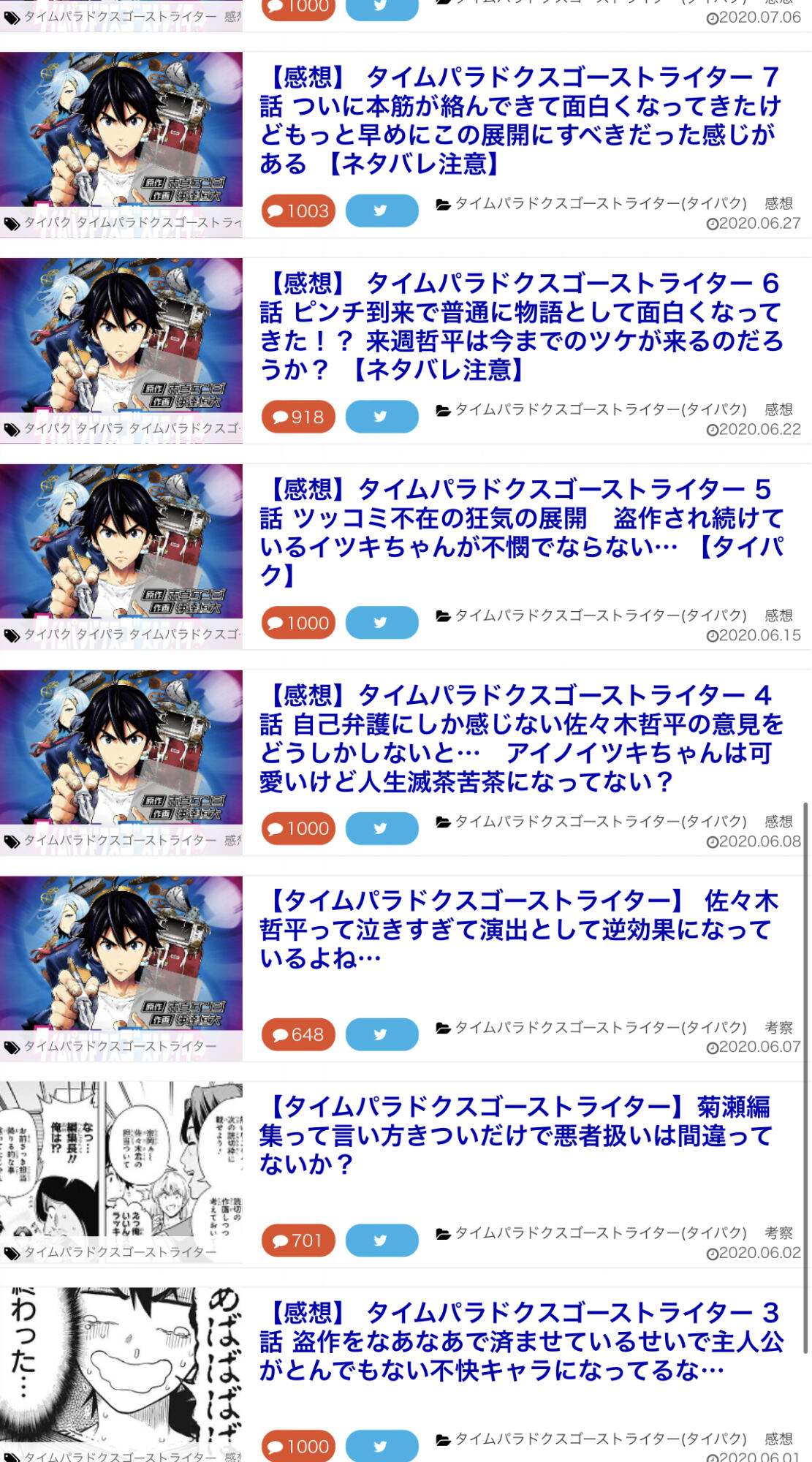This screenshot has height=1462, width=812.
Task: Open the 佐々木哲平って泣きすぎて article
Action: 519,929
